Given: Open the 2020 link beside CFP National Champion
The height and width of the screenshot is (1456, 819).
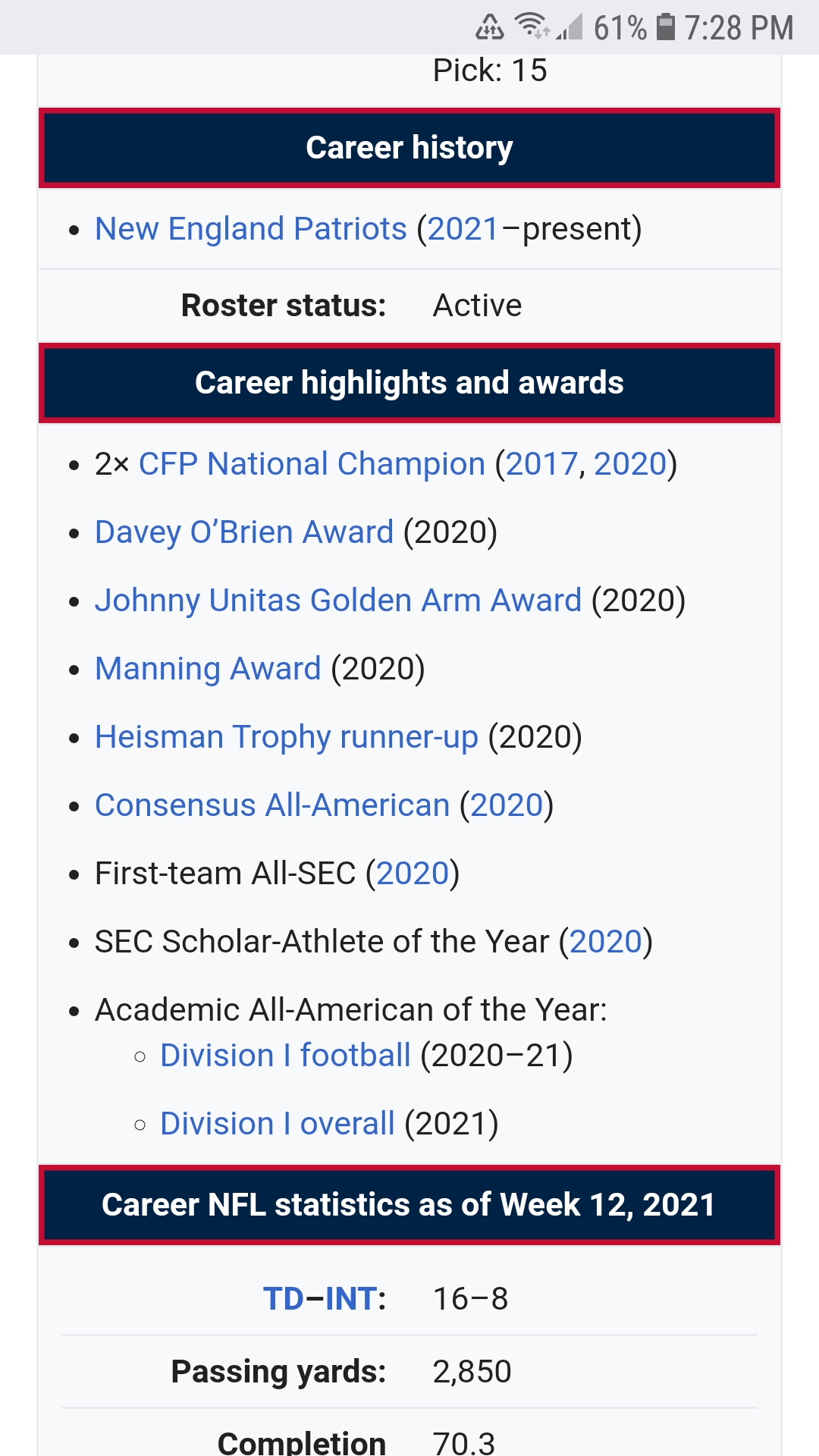Looking at the screenshot, I should click(629, 464).
